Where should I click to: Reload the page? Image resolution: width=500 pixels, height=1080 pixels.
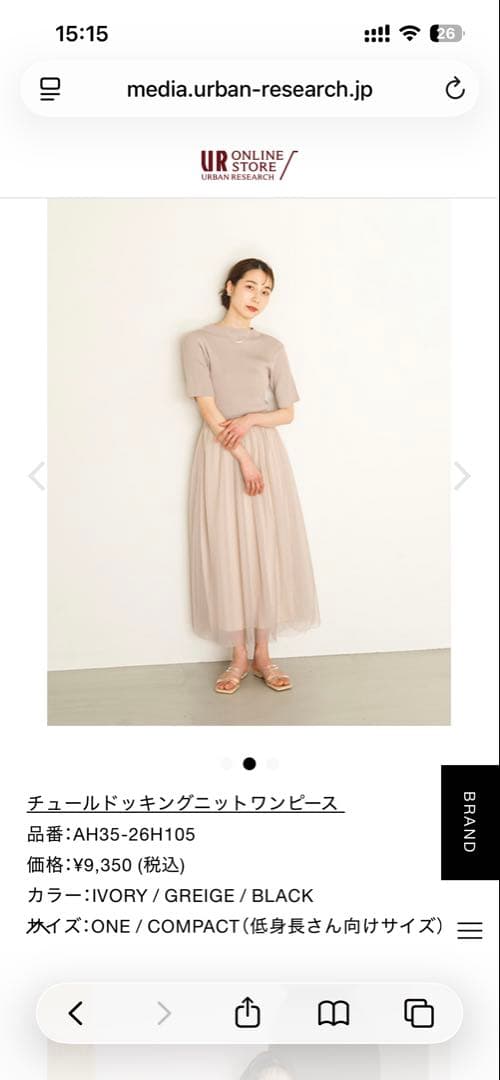coord(455,89)
